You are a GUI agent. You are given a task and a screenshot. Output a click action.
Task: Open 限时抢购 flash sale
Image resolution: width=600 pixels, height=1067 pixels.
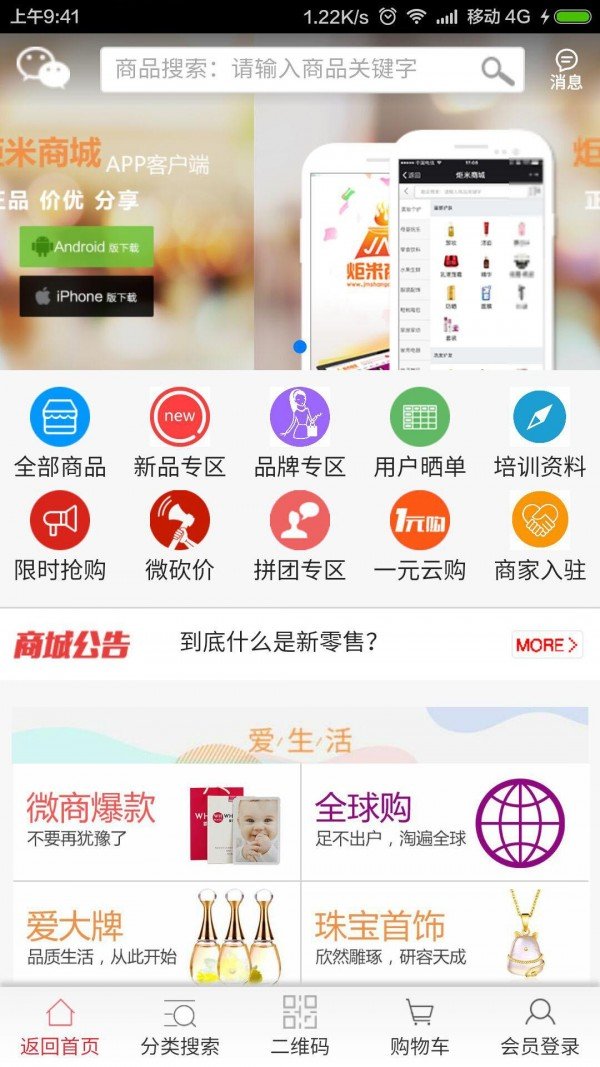pos(60,537)
